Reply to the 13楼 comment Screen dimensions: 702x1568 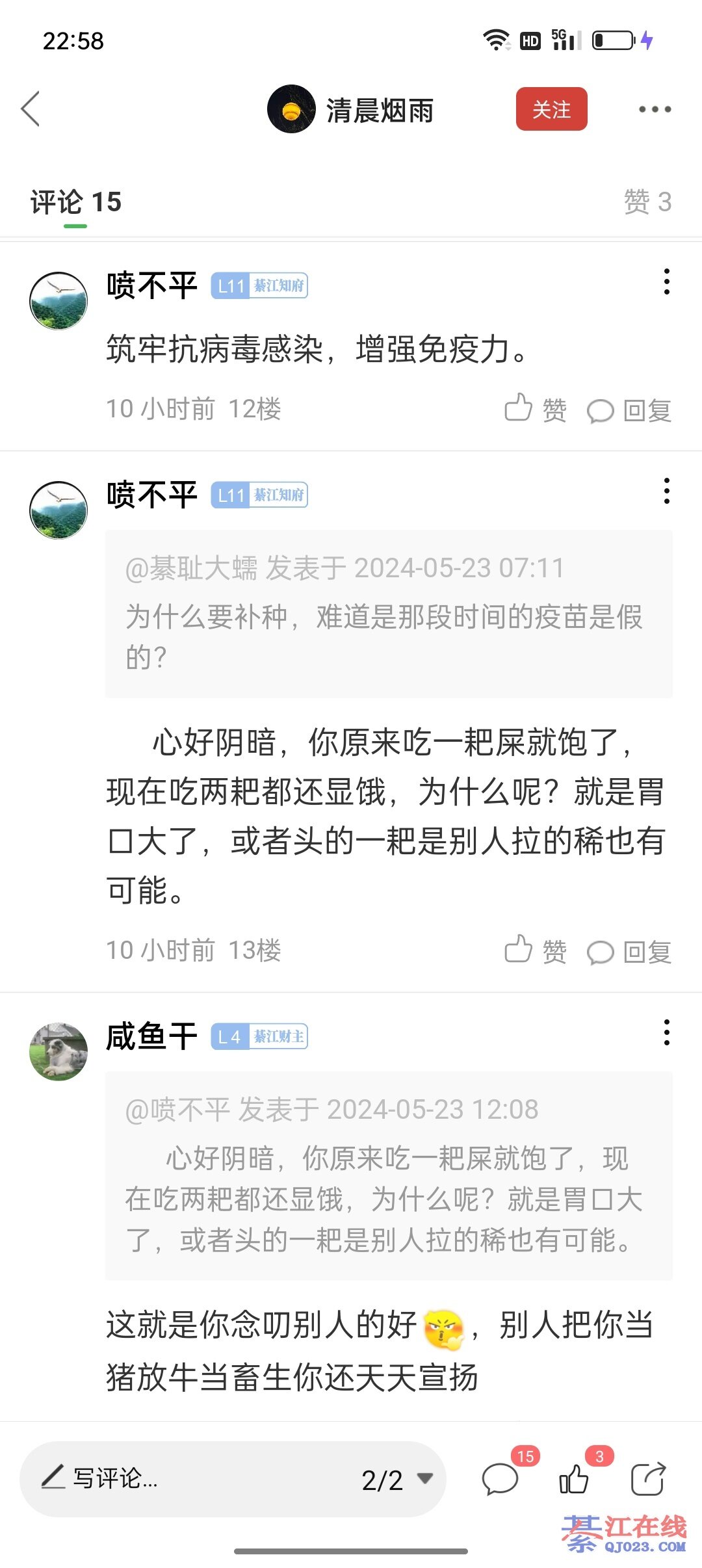point(629,952)
